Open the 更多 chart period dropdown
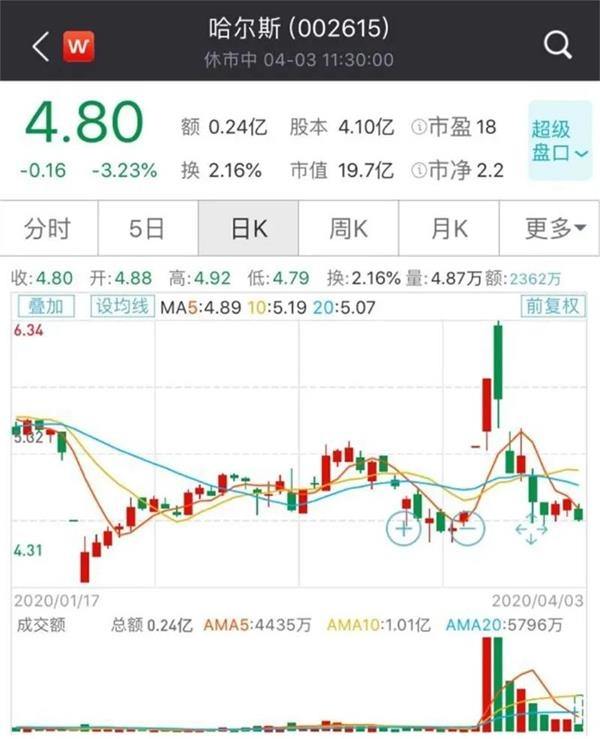 (555, 229)
